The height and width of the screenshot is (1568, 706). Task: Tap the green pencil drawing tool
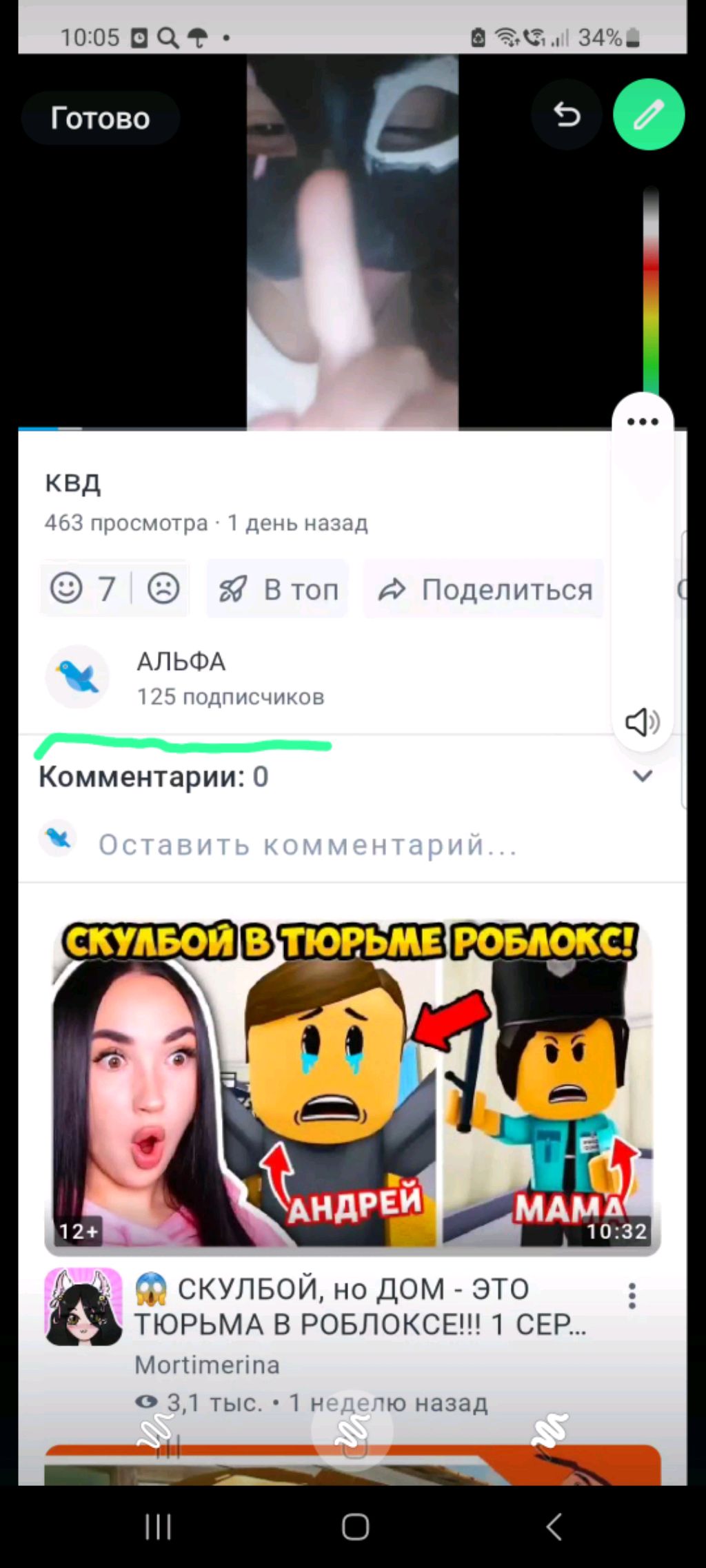648,115
